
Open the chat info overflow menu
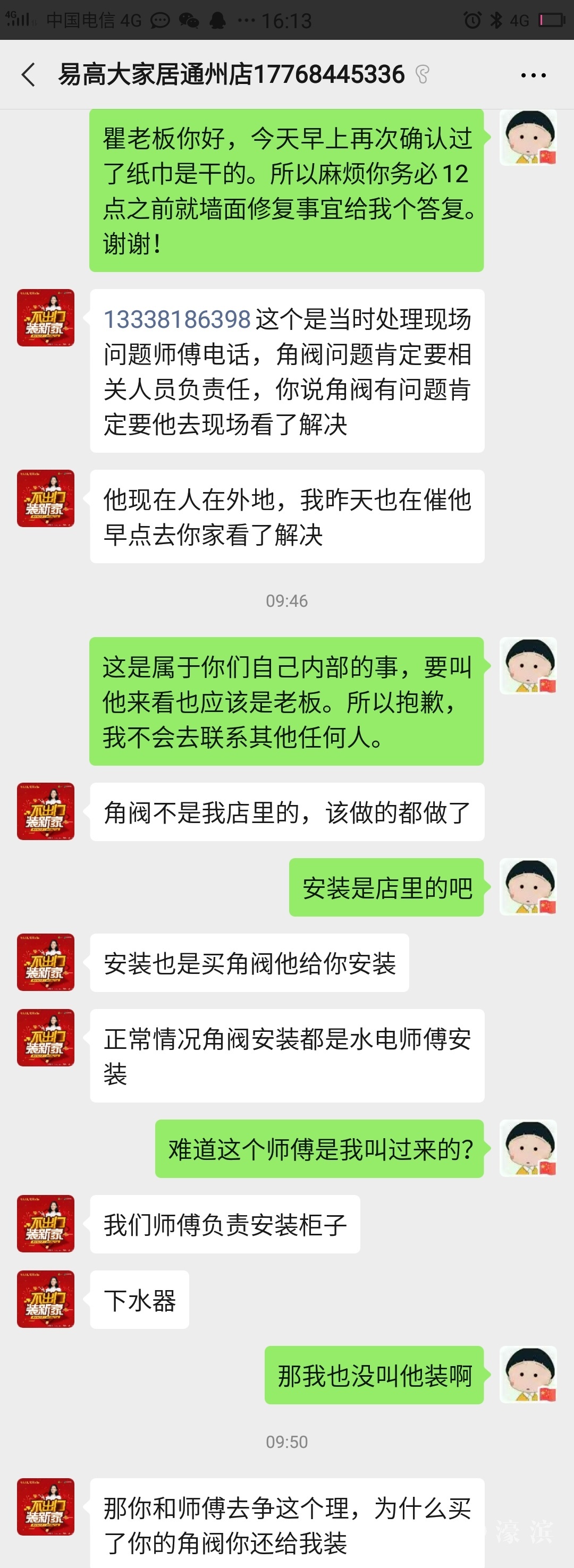[533, 75]
